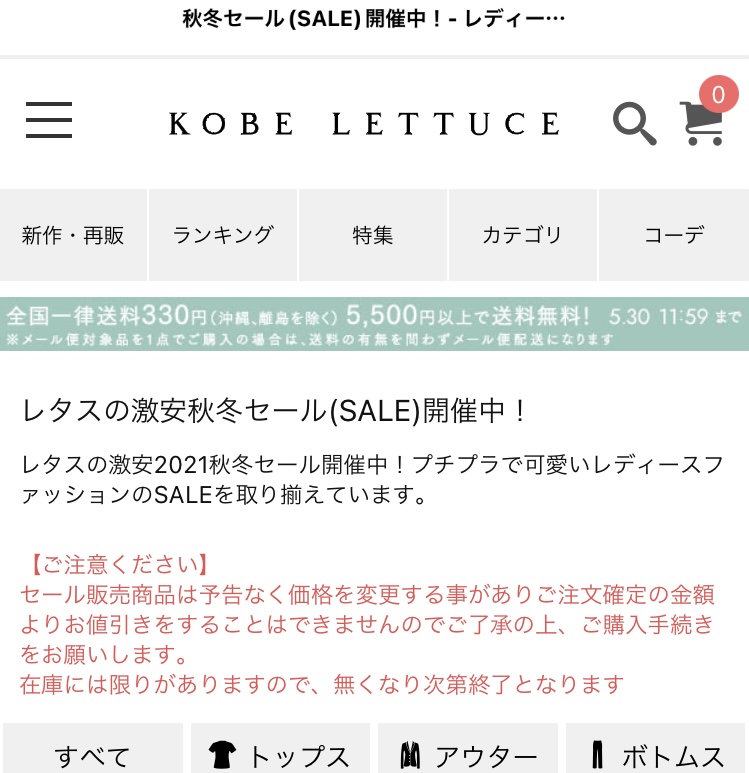Viewport: 749px width, 773px height.
Task: Open the search magnifier icon
Action: 634,124
